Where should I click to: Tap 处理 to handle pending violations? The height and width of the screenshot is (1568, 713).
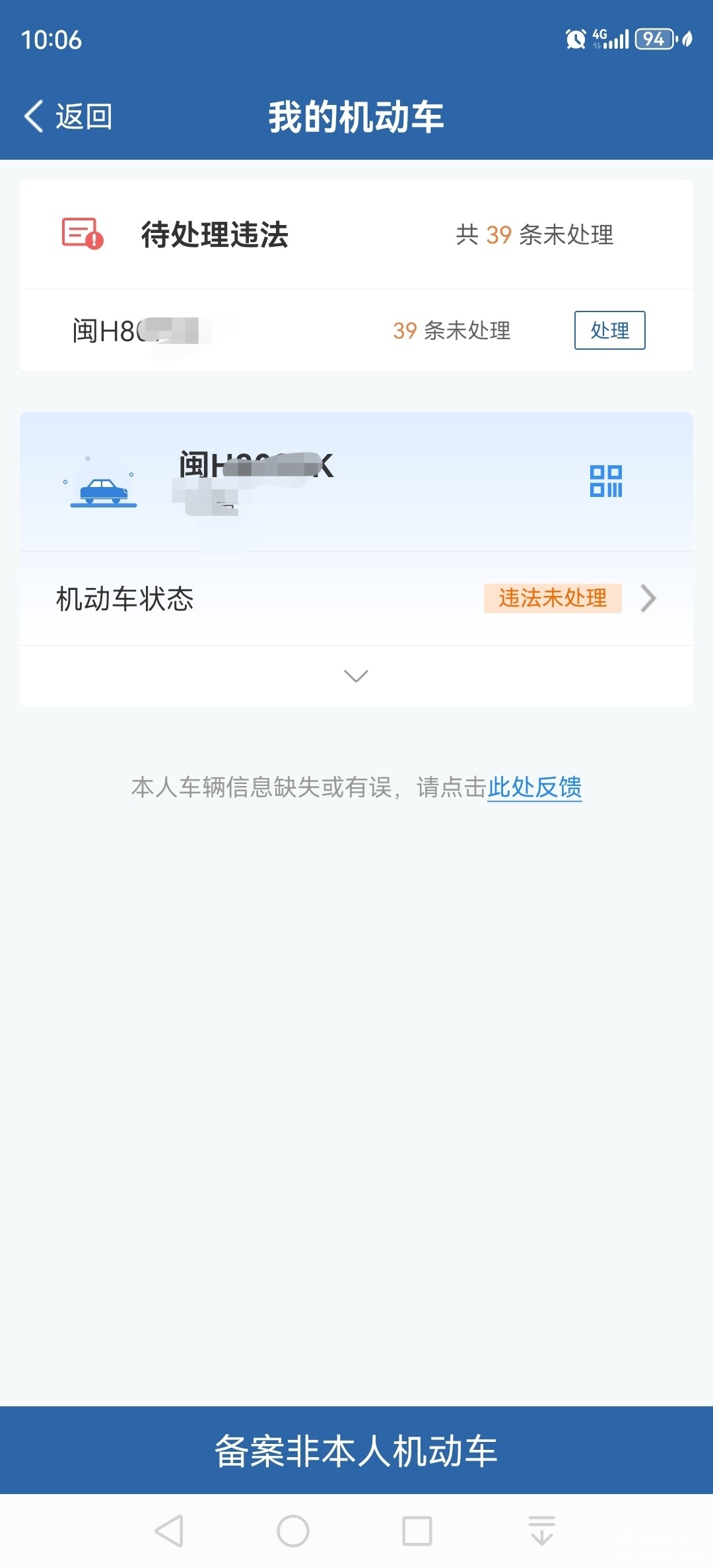pos(609,330)
